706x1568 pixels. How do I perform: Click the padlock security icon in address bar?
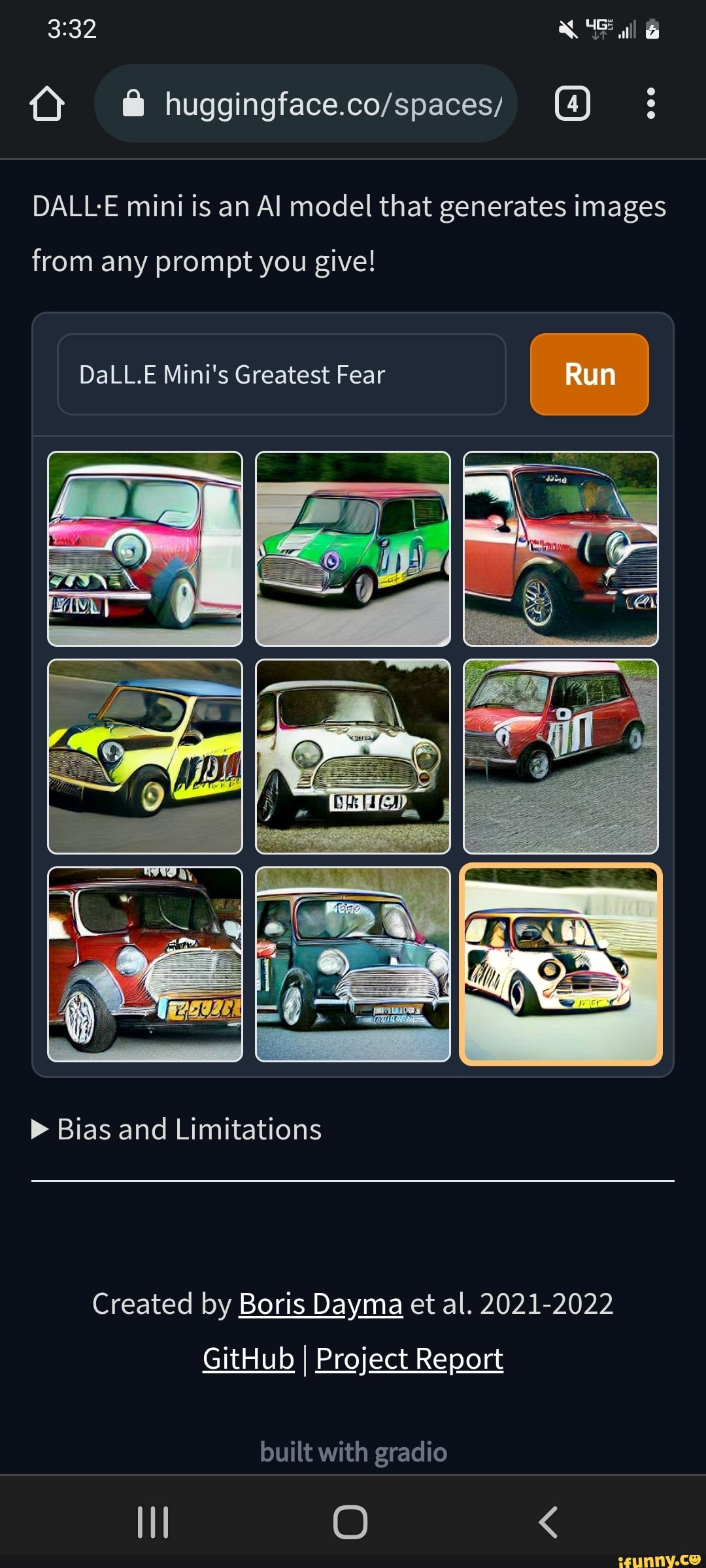click(x=134, y=103)
